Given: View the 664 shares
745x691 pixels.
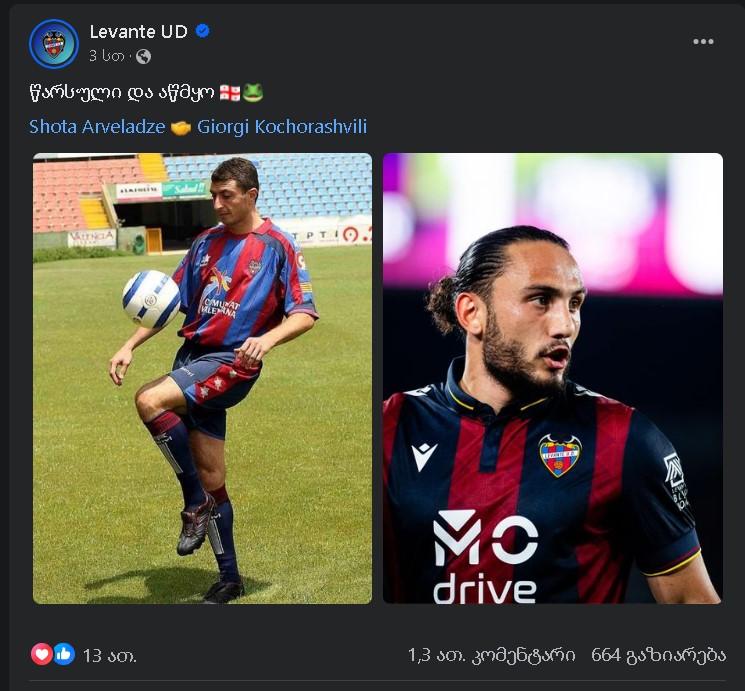Looking at the screenshot, I should click(x=658, y=656).
